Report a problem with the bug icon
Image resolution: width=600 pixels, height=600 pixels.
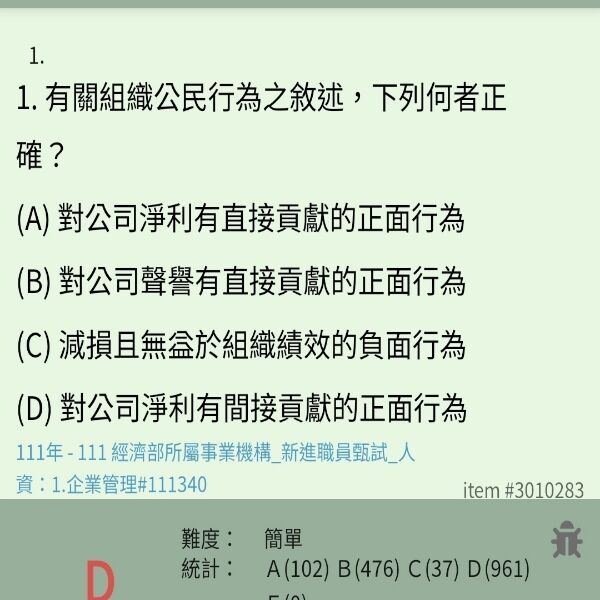coord(567,539)
